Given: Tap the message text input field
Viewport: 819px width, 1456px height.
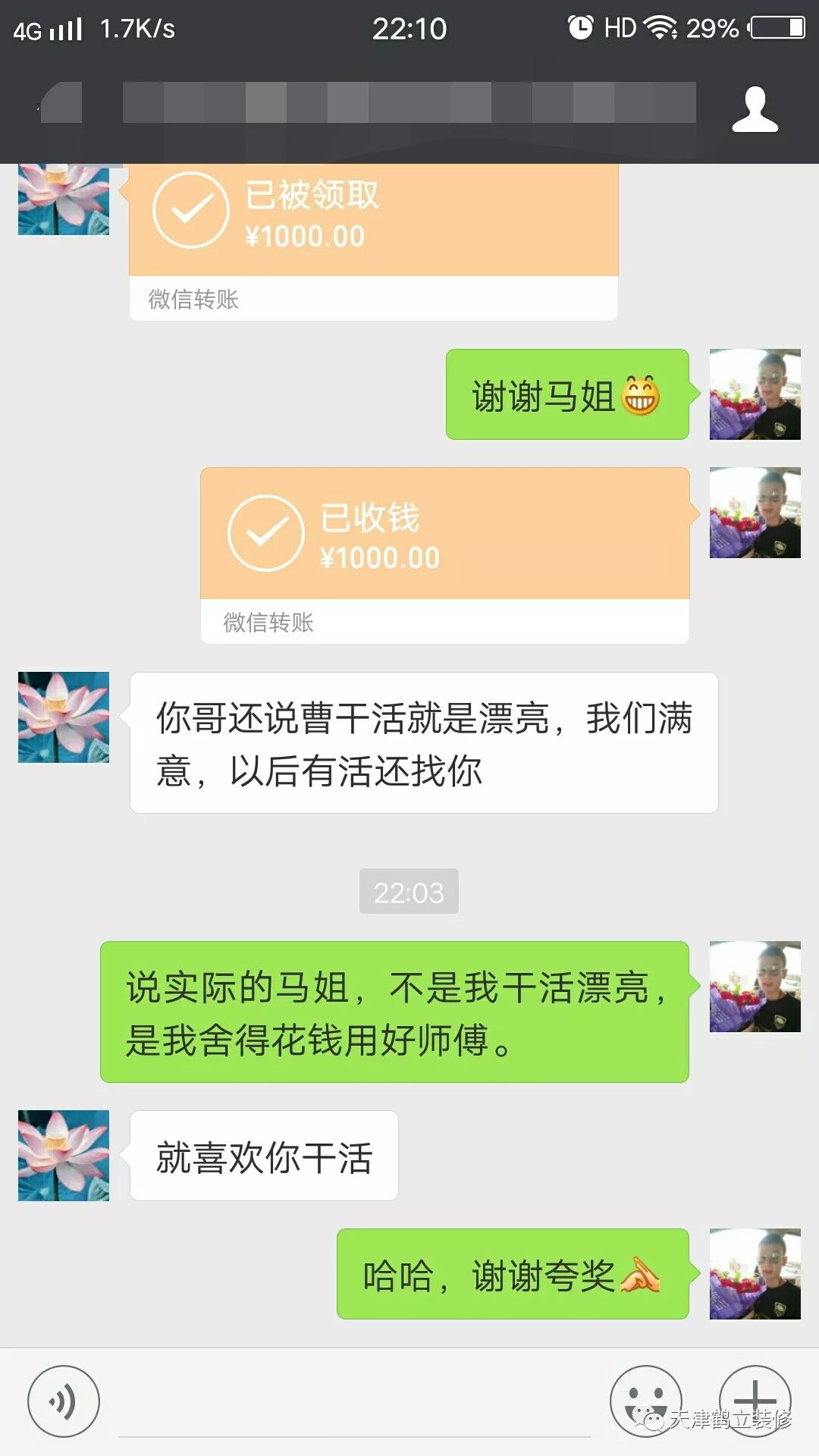Looking at the screenshot, I should pos(355,1403).
